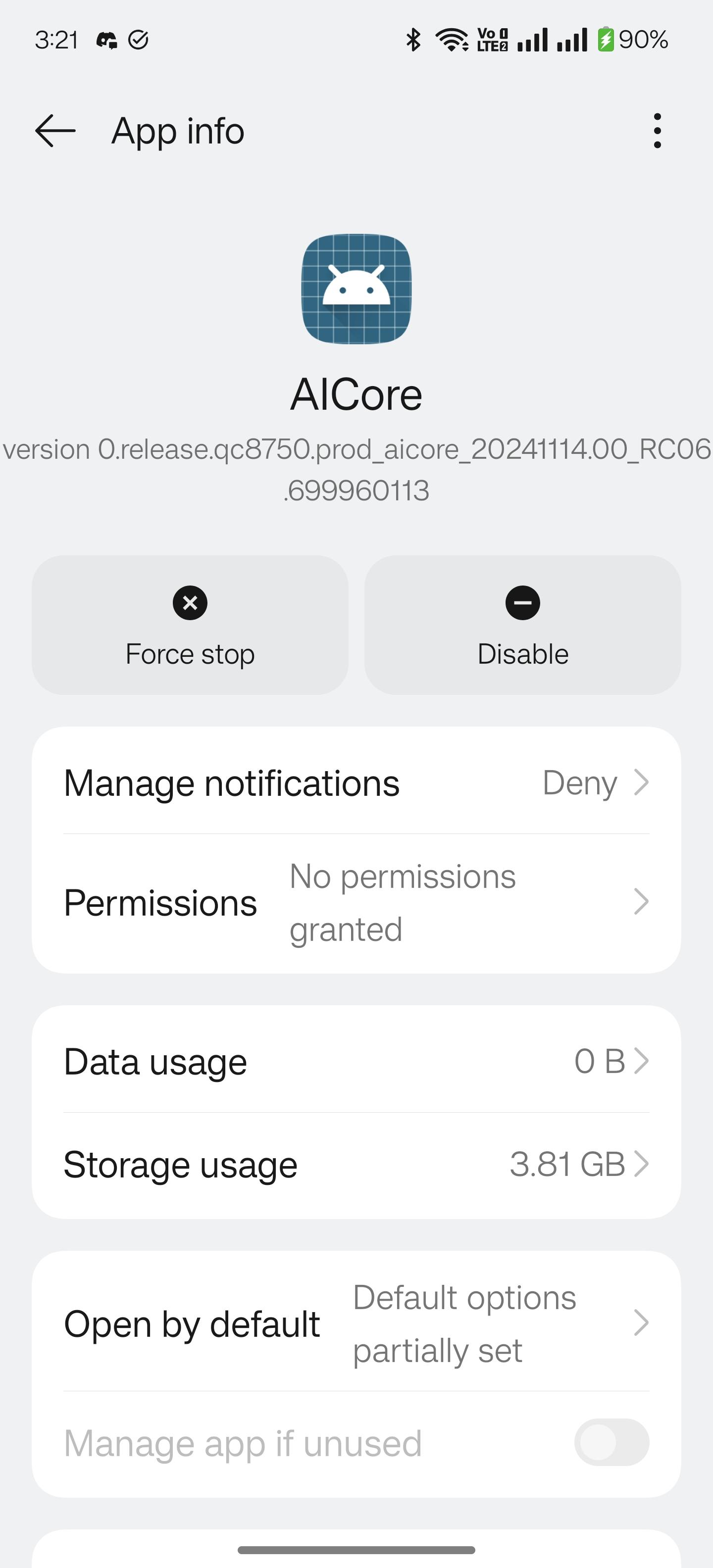Open the three-dot overflow menu
Screen dimensions: 713x1568
[x=657, y=131]
